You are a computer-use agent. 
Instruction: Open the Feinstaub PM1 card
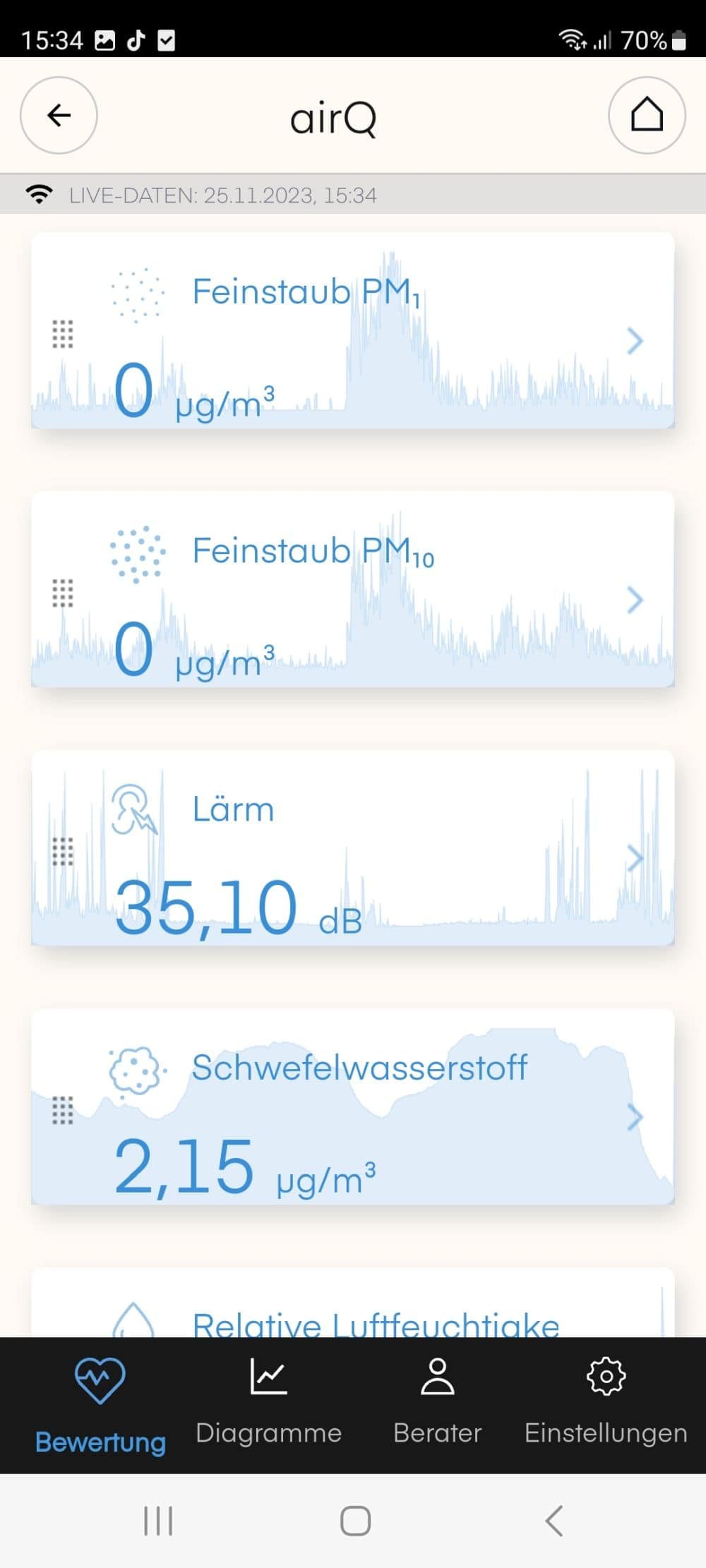(353, 330)
